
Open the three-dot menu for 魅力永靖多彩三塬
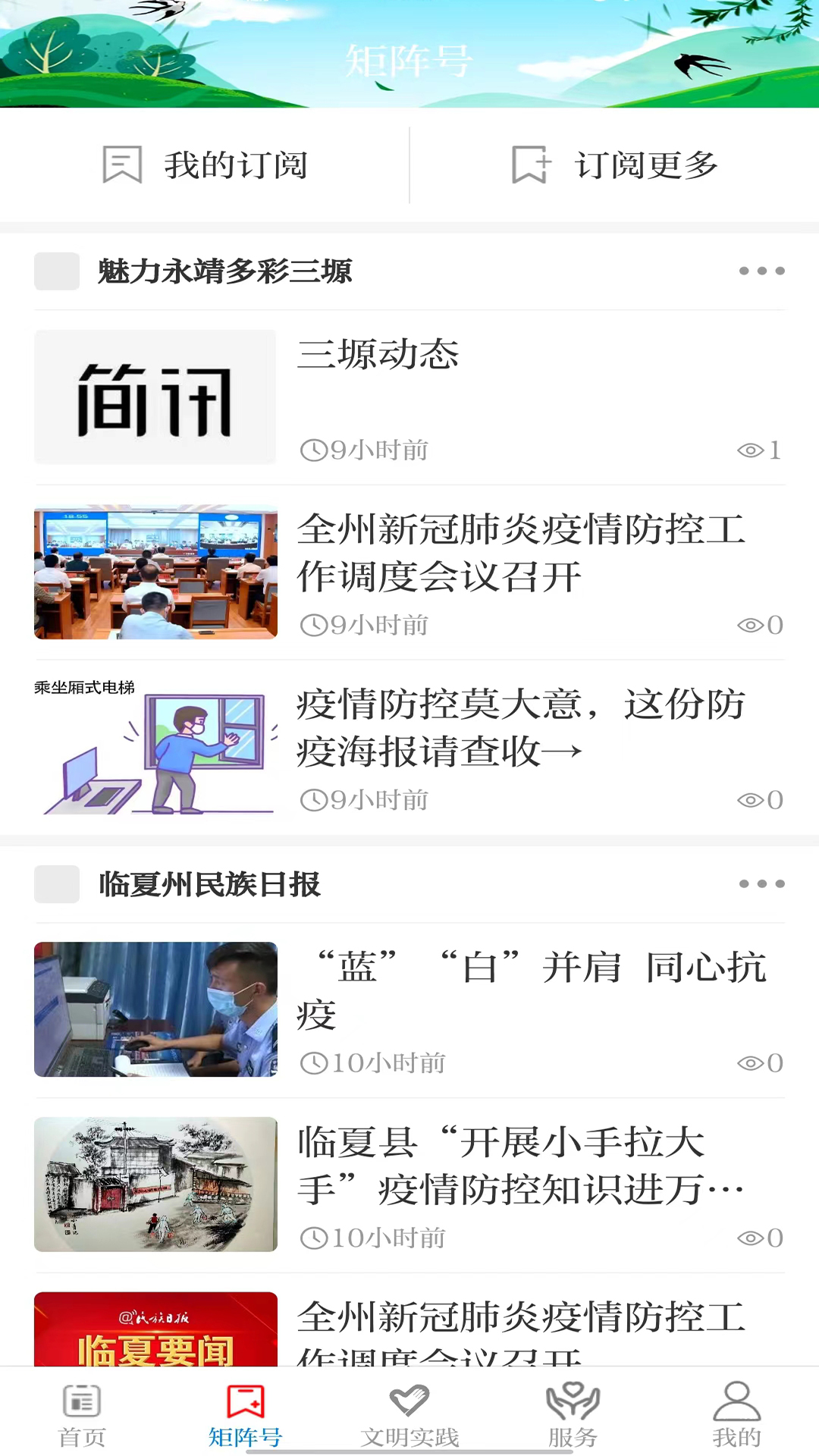point(761,271)
